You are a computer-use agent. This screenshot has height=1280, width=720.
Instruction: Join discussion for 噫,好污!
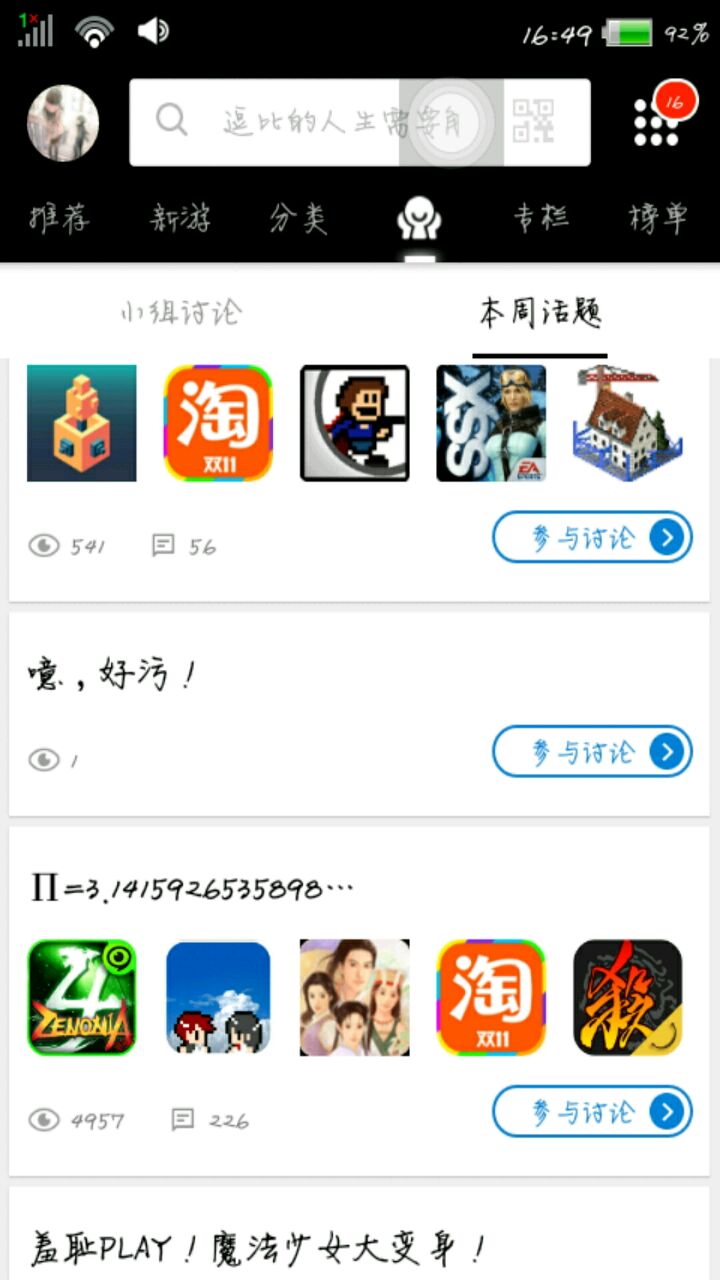592,752
